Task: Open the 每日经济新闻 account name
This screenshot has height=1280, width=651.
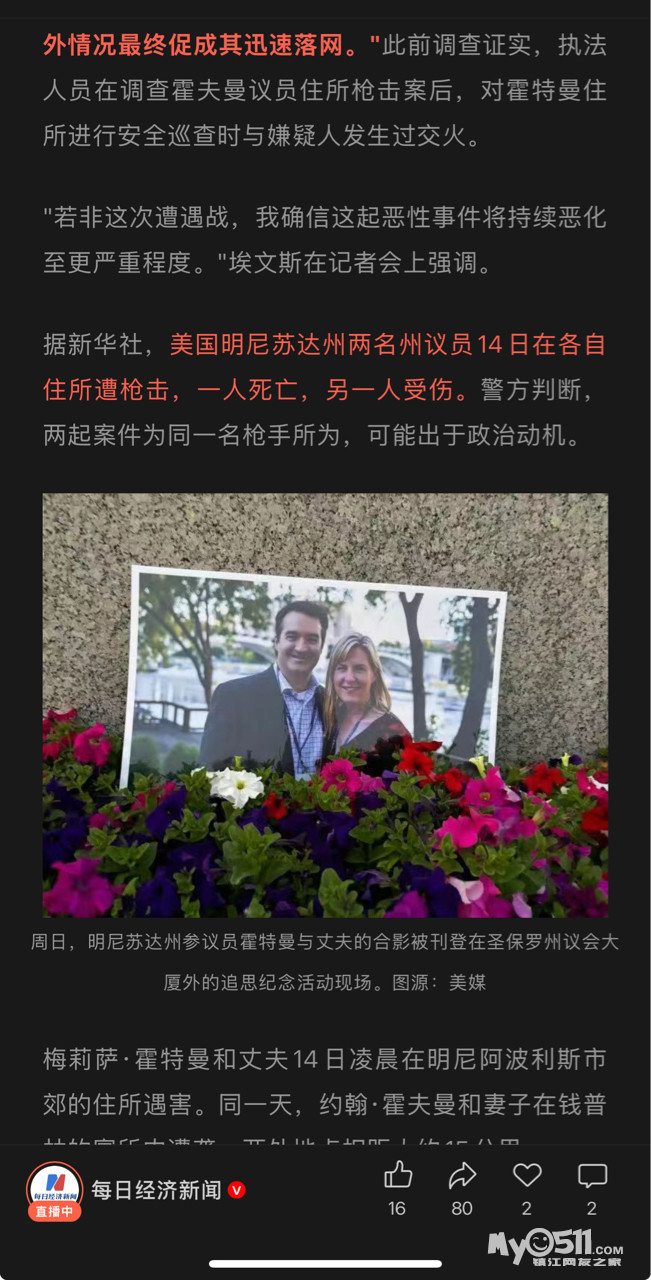Action: (x=156, y=1190)
